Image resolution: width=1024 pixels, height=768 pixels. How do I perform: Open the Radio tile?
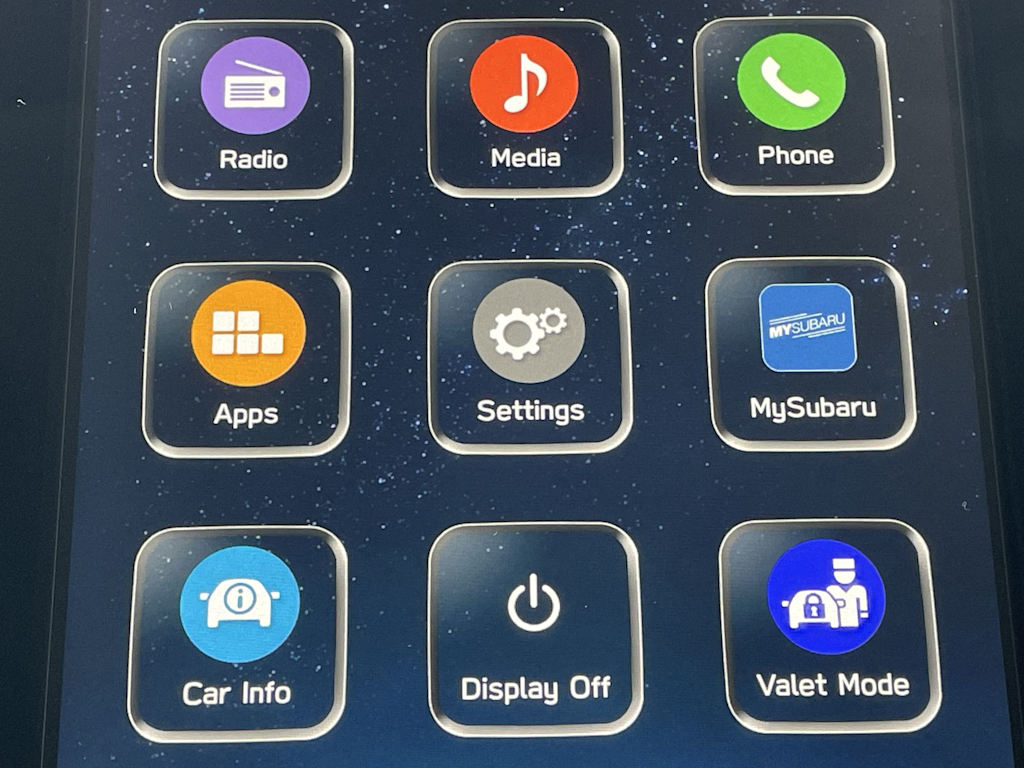(254, 108)
